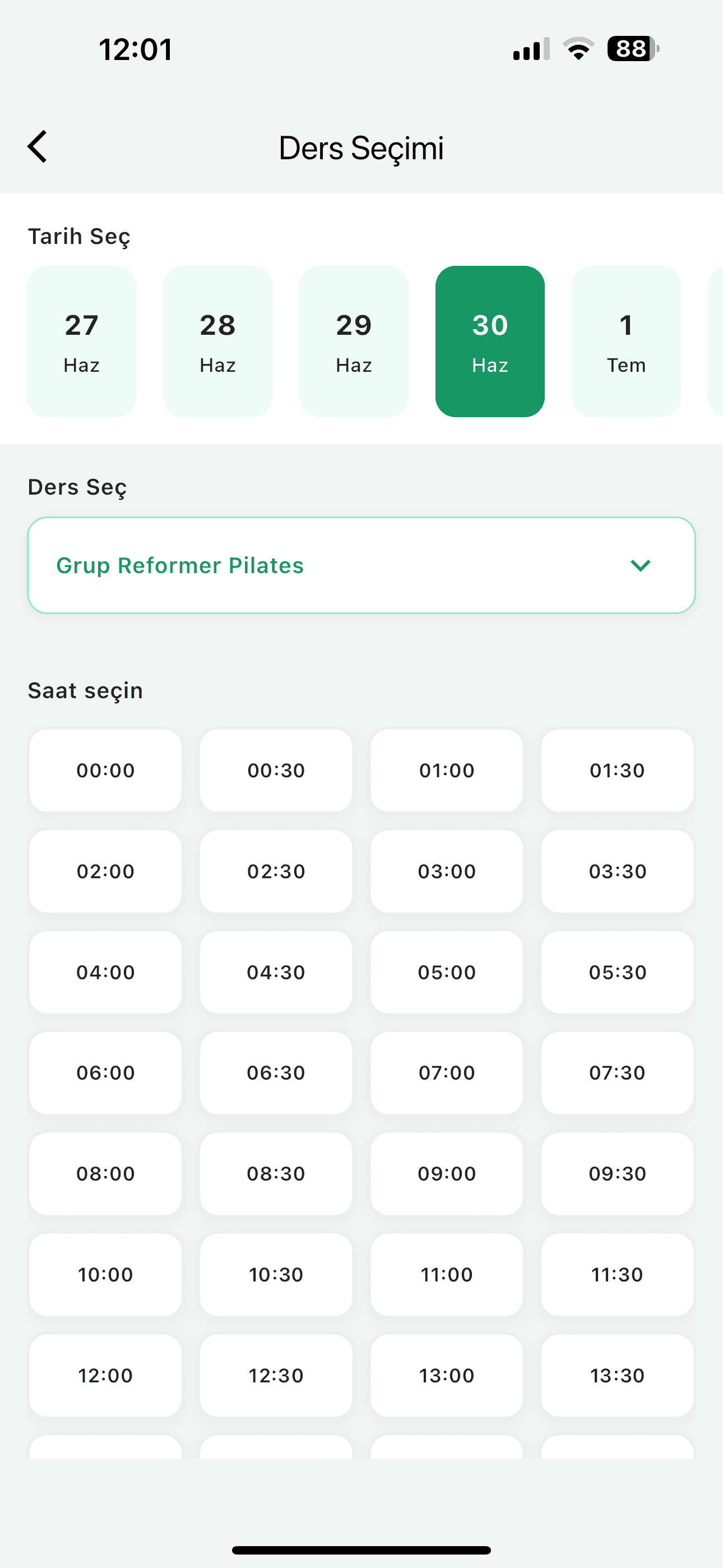723x1568 pixels.
Task: Go back from Ders Seçimi
Action: click(x=38, y=147)
